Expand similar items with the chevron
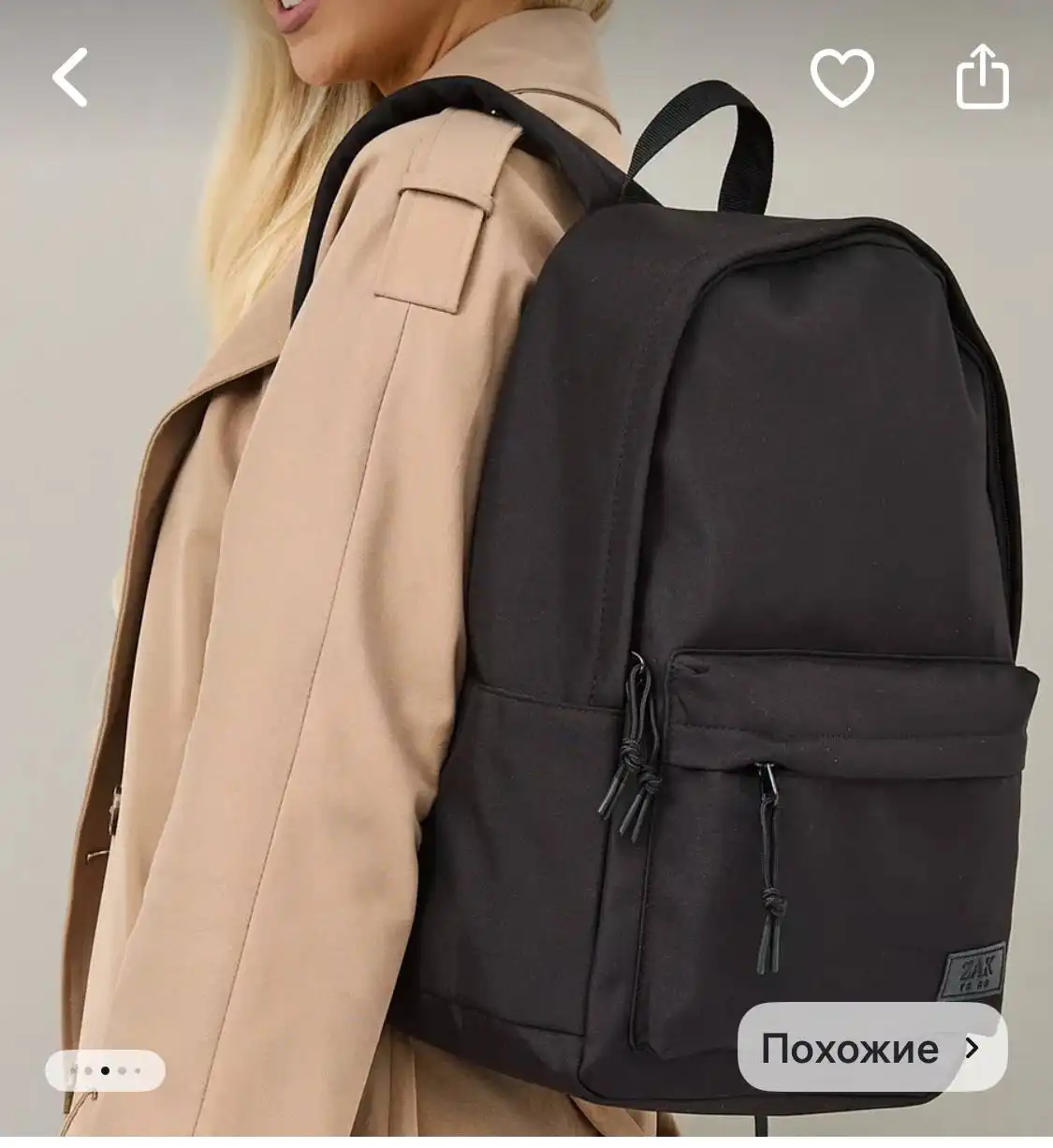Viewport: 1053px width, 1148px height. 973,1048
